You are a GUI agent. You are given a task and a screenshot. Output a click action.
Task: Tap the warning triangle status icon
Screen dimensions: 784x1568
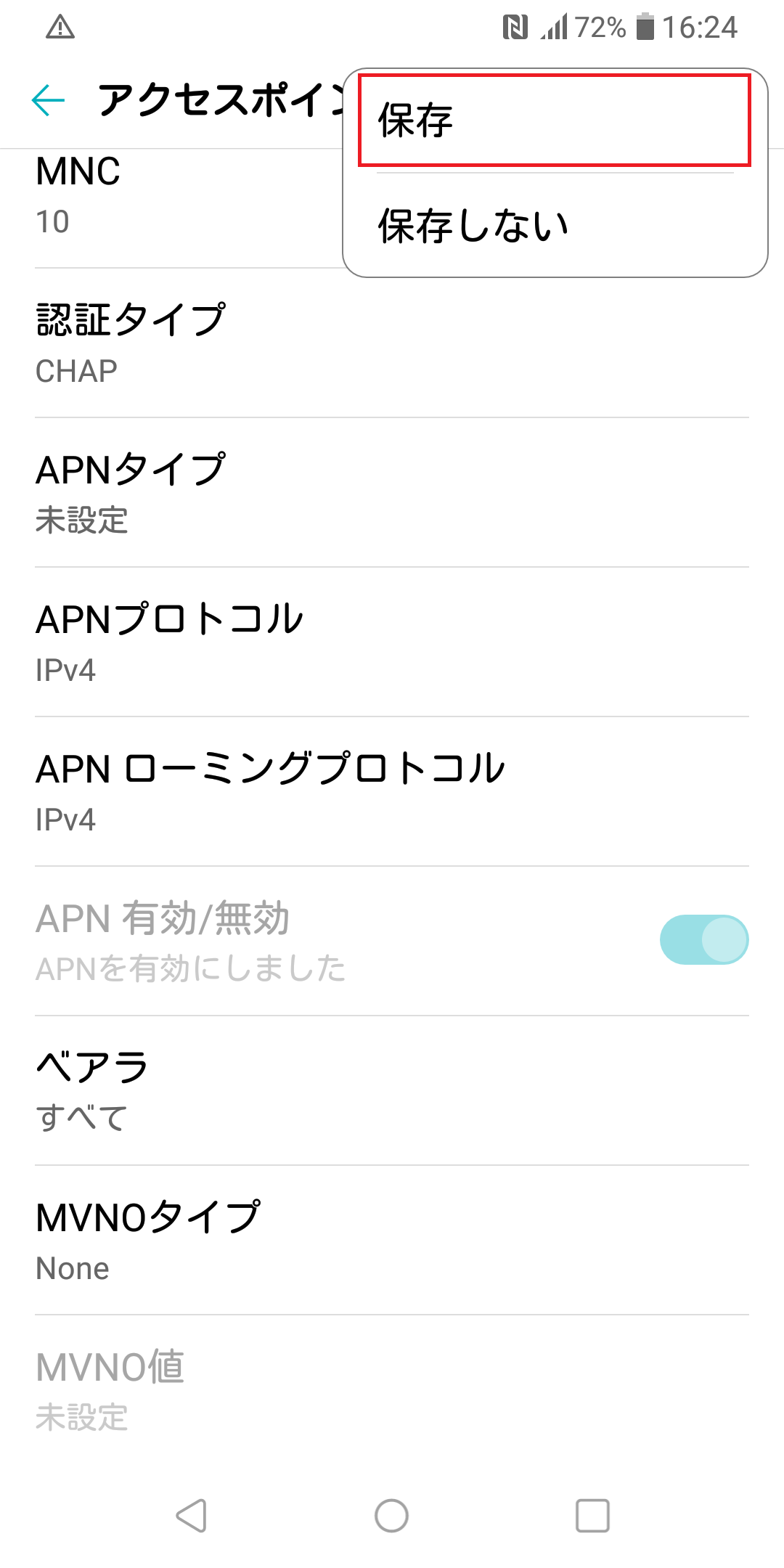61,28
